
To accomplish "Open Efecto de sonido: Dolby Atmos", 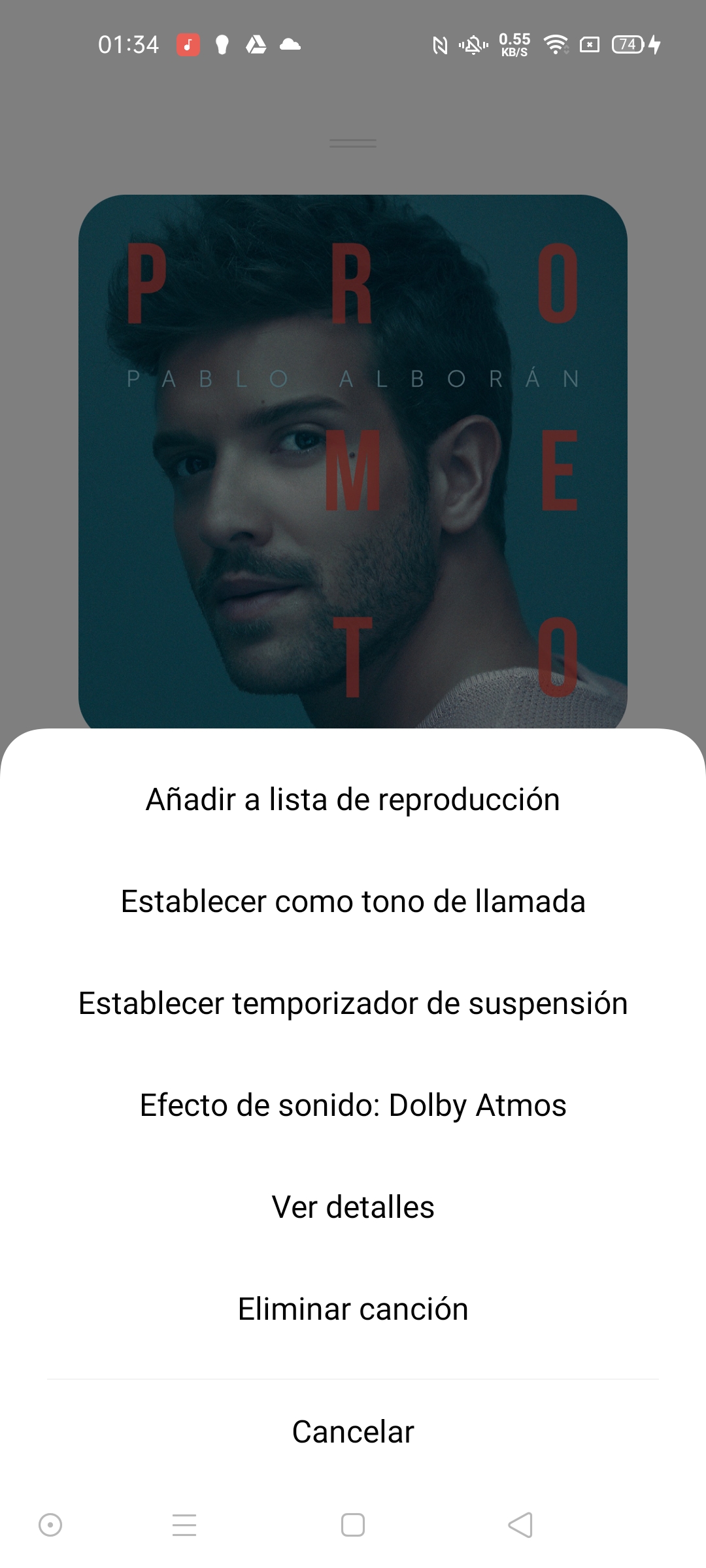I will 353,1105.
